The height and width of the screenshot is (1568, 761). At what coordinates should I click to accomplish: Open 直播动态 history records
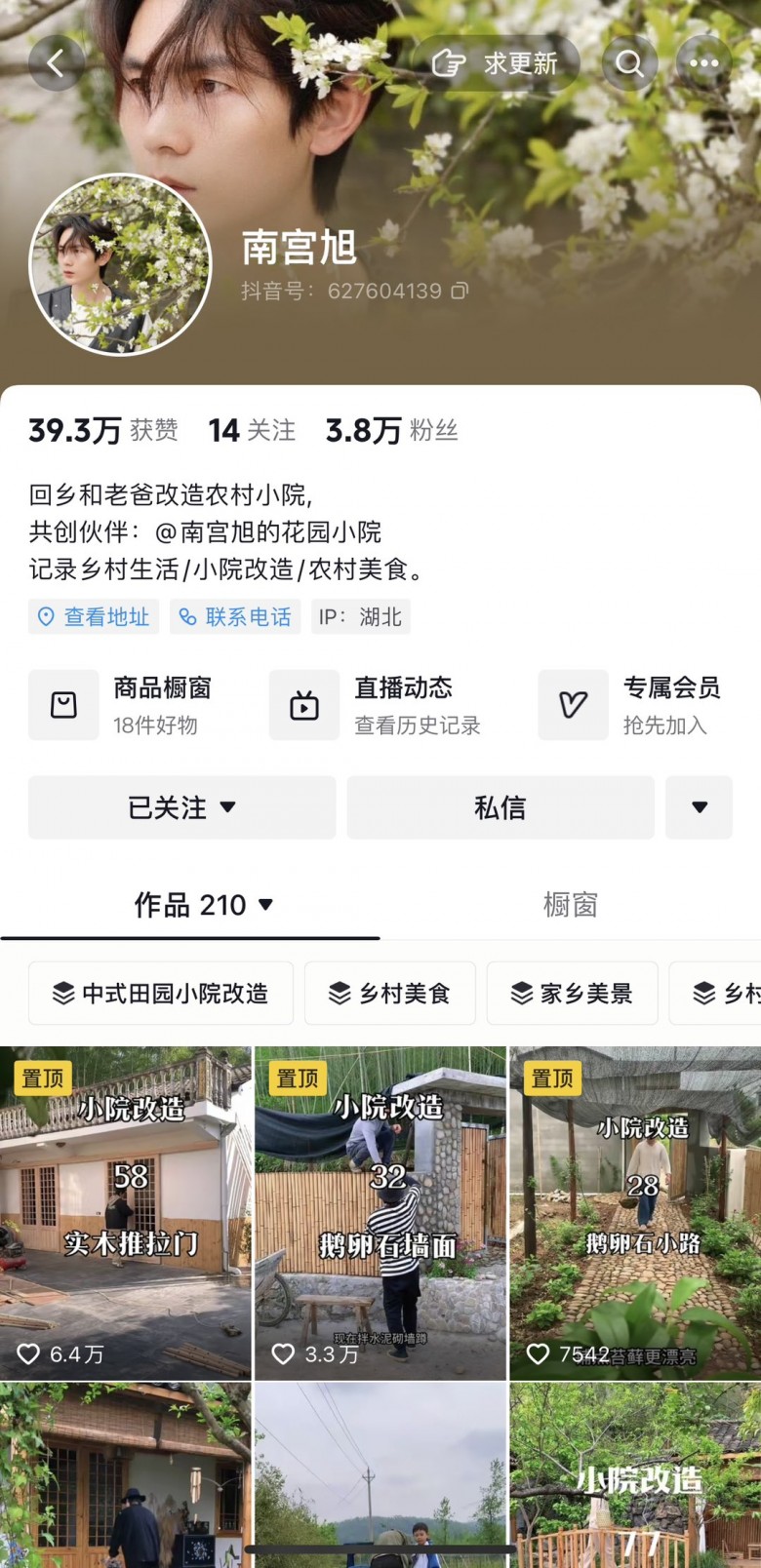[x=377, y=705]
